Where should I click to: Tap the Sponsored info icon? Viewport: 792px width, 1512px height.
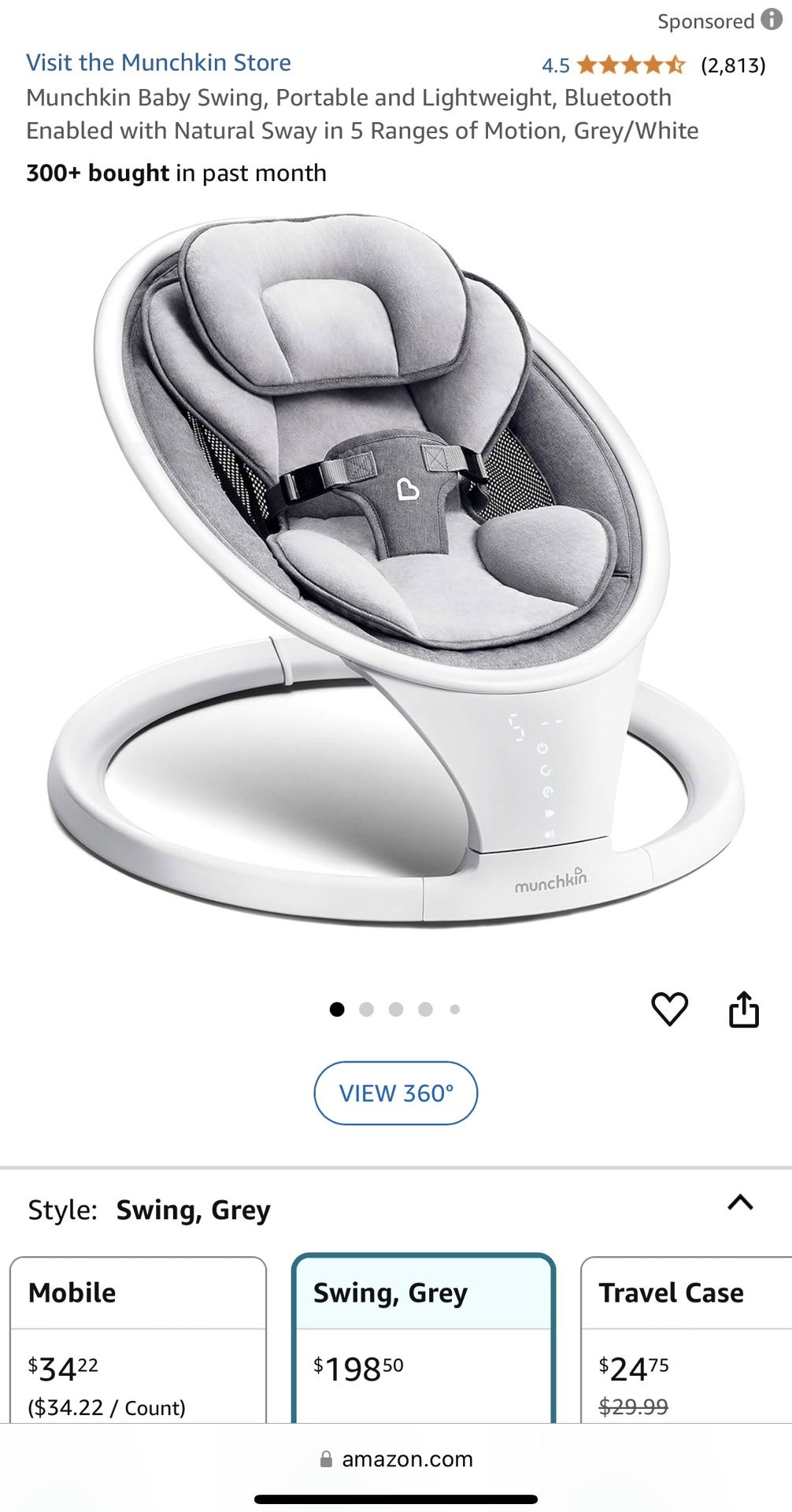(770, 20)
